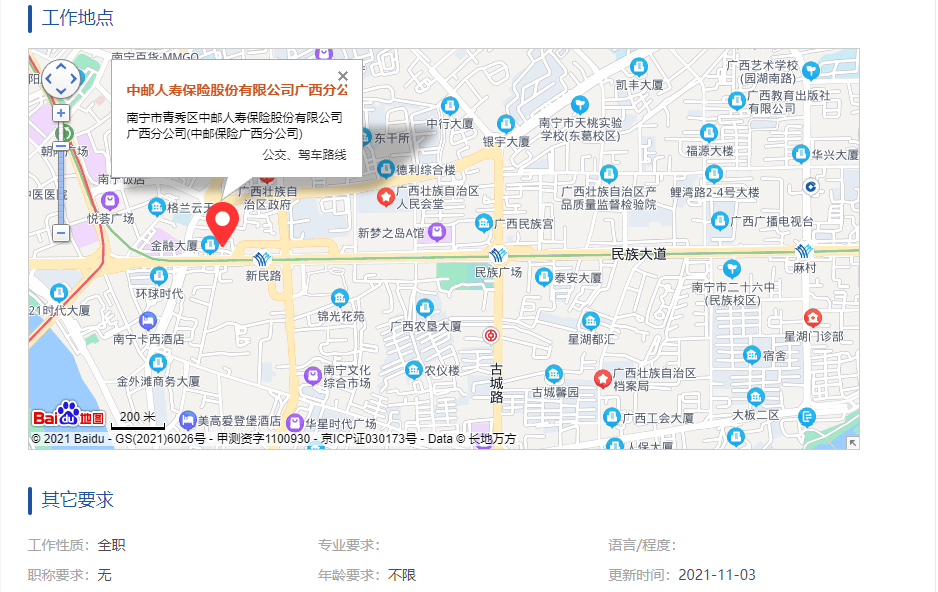Pan the map left with the left arrow
This screenshot has height=592, width=938.
[49, 79]
